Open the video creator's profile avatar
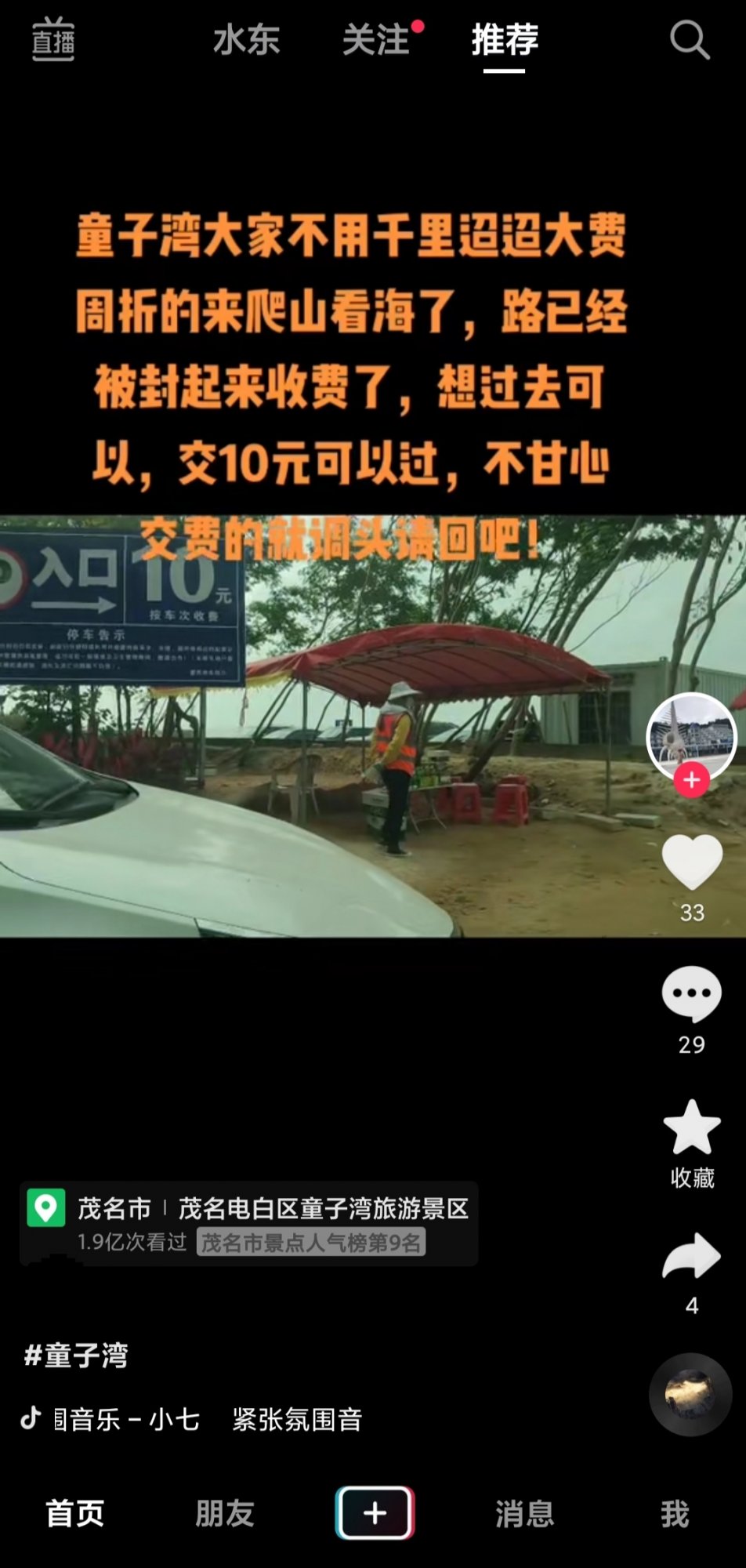Screen dimensions: 746x1568 tap(691, 735)
